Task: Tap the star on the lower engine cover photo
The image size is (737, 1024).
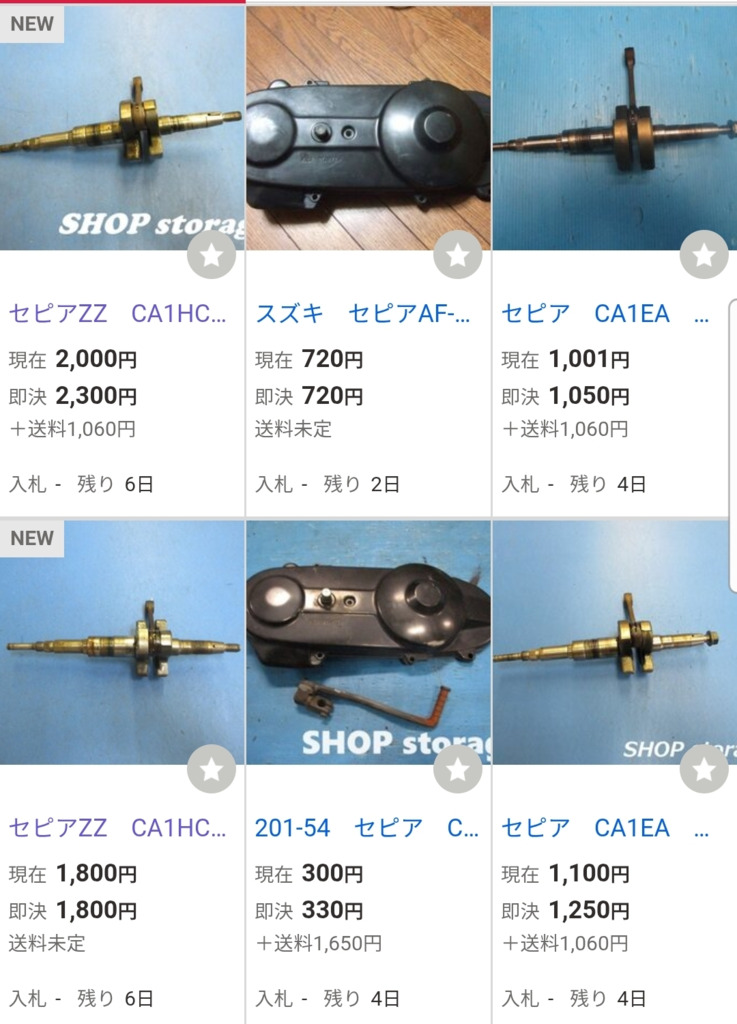Action: (457, 770)
